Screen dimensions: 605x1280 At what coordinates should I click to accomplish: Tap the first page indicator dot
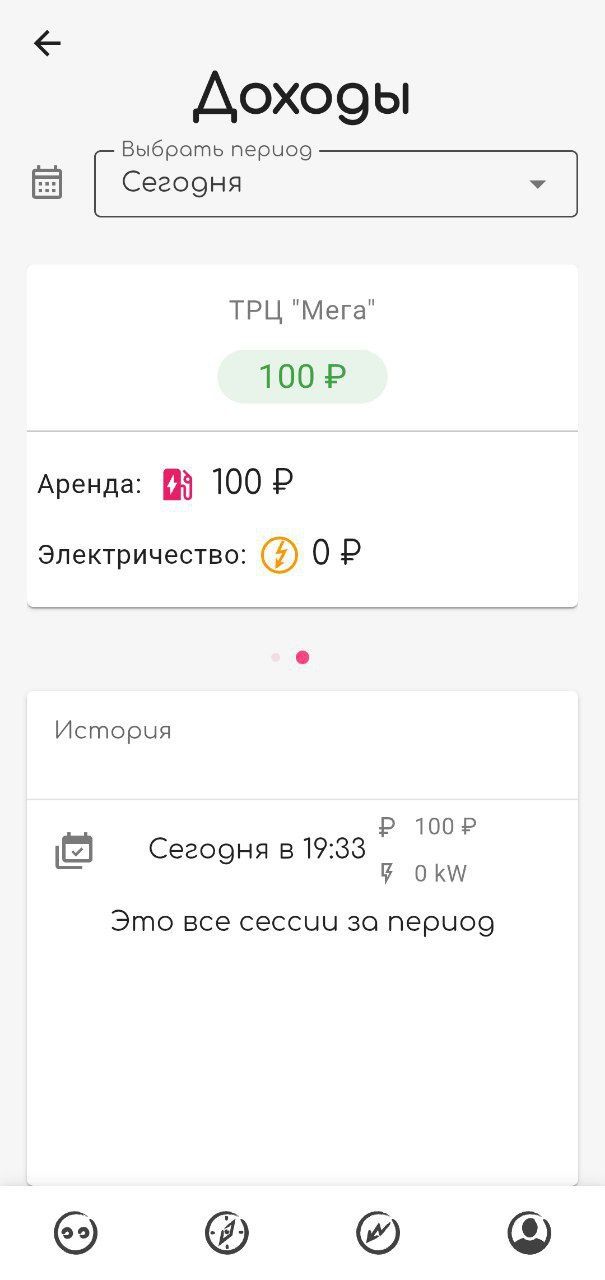coord(276,657)
